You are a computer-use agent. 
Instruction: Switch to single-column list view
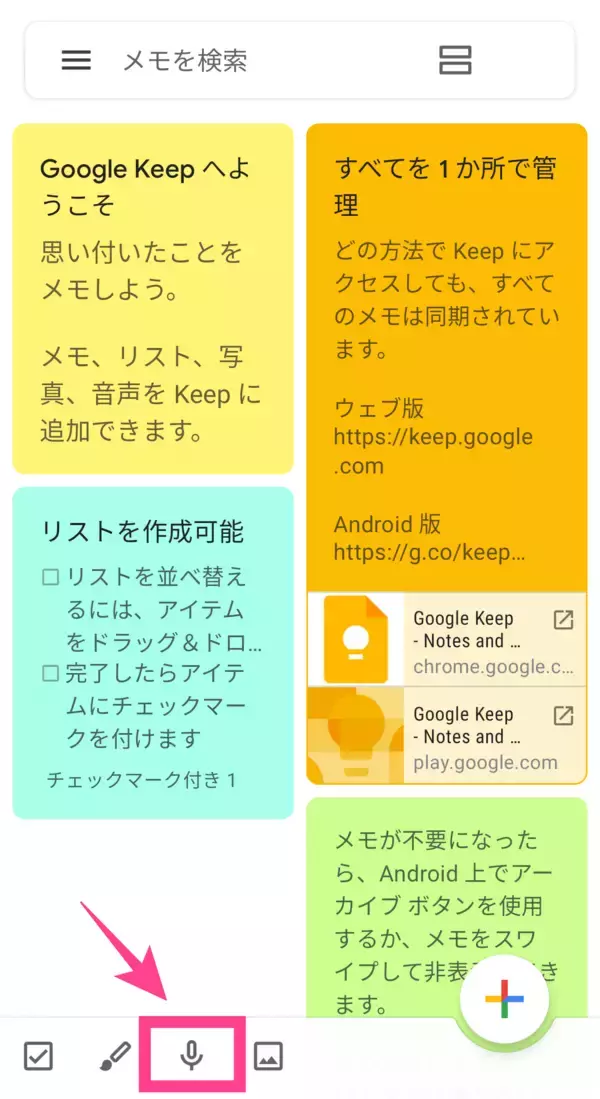[x=455, y=61]
